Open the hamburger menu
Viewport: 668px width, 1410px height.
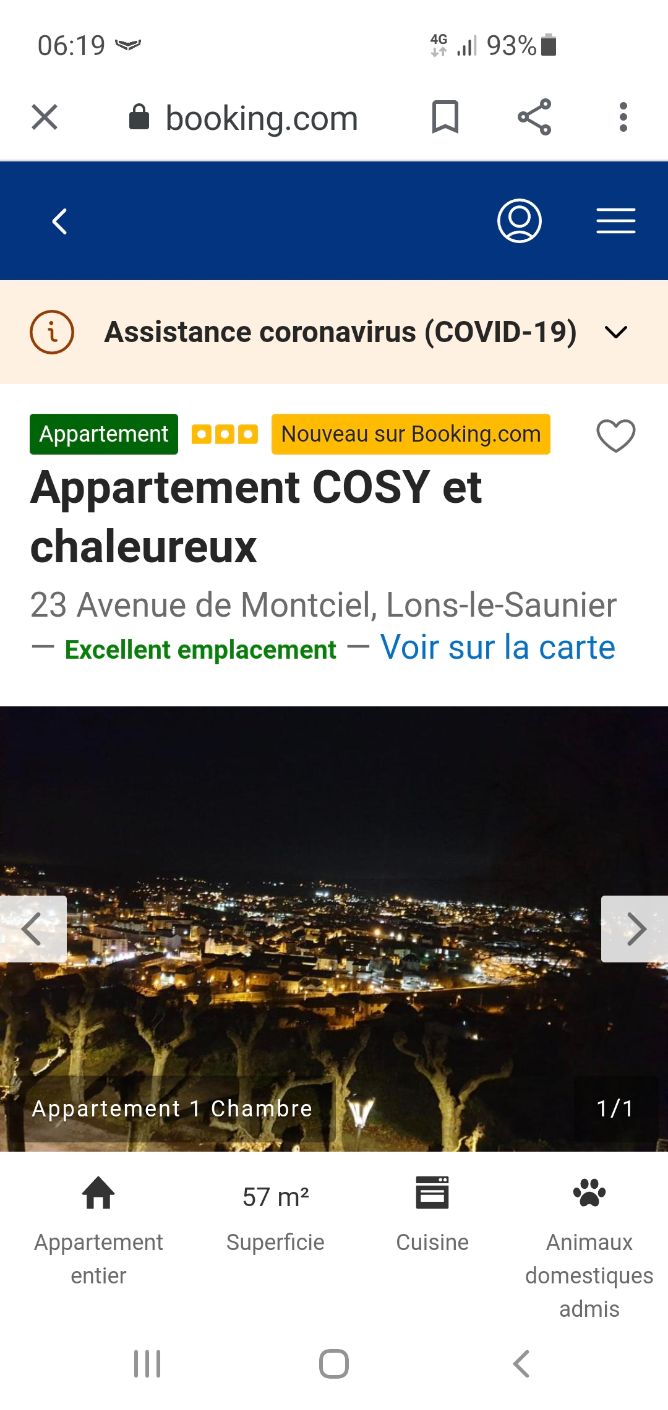pyautogui.click(x=616, y=221)
